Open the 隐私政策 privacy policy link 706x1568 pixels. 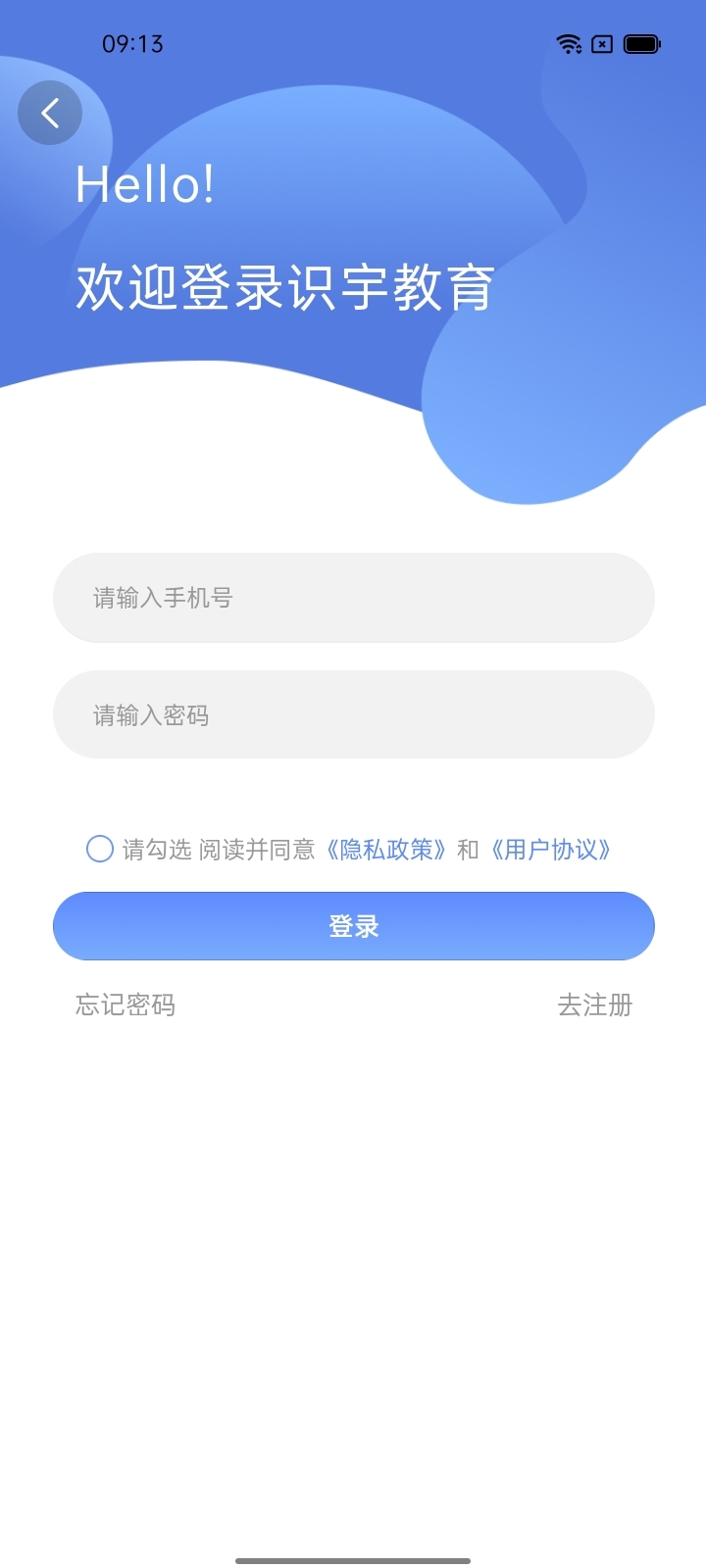386,849
